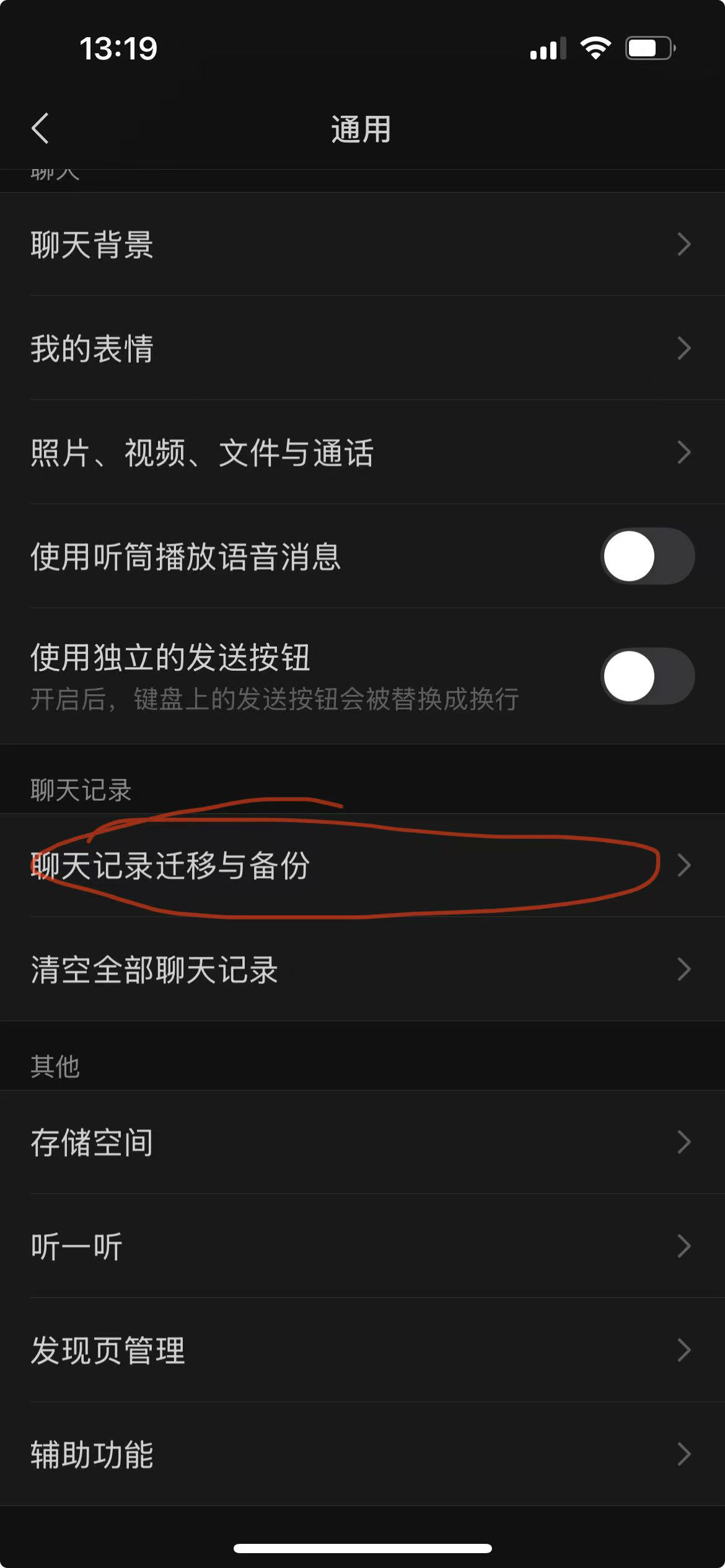
Task: Enable 使用独立的发送按钮 switch
Action: tap(647, 676)
